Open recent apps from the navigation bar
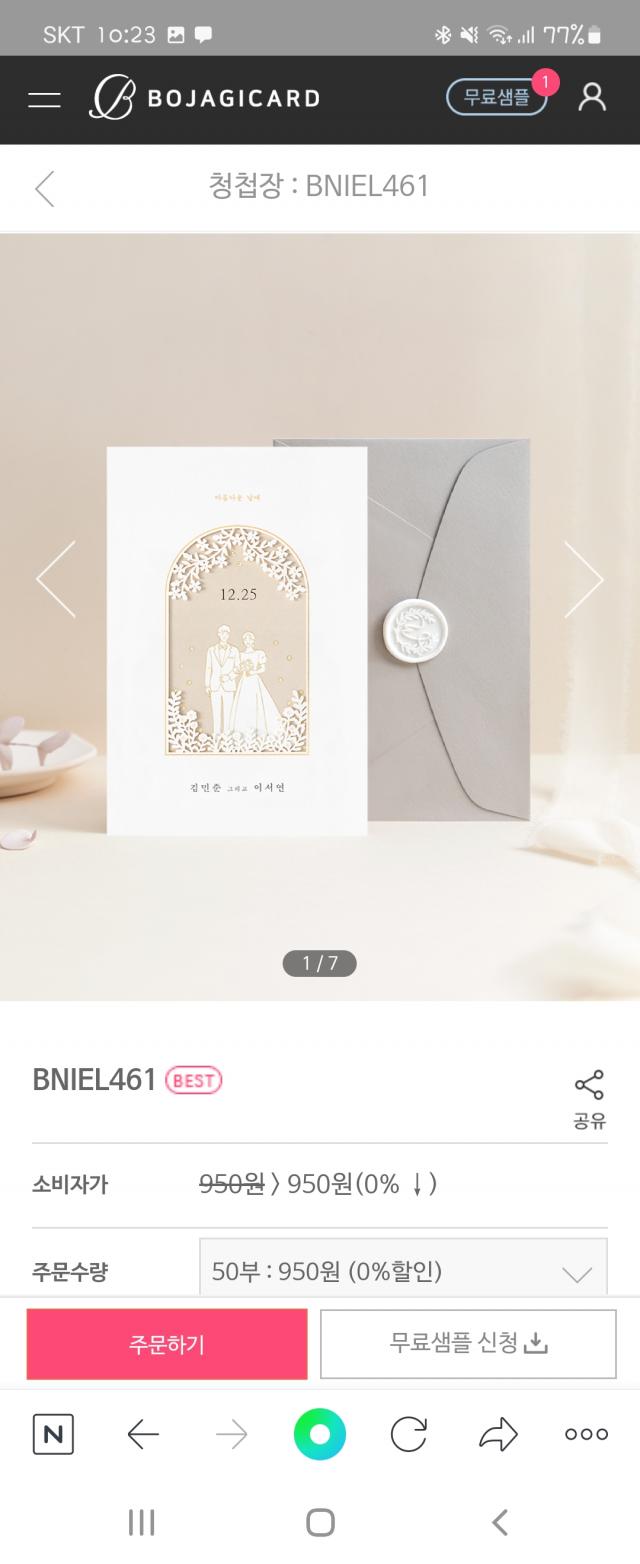Screen dimensions: 640x1564 coord(141,1522)
